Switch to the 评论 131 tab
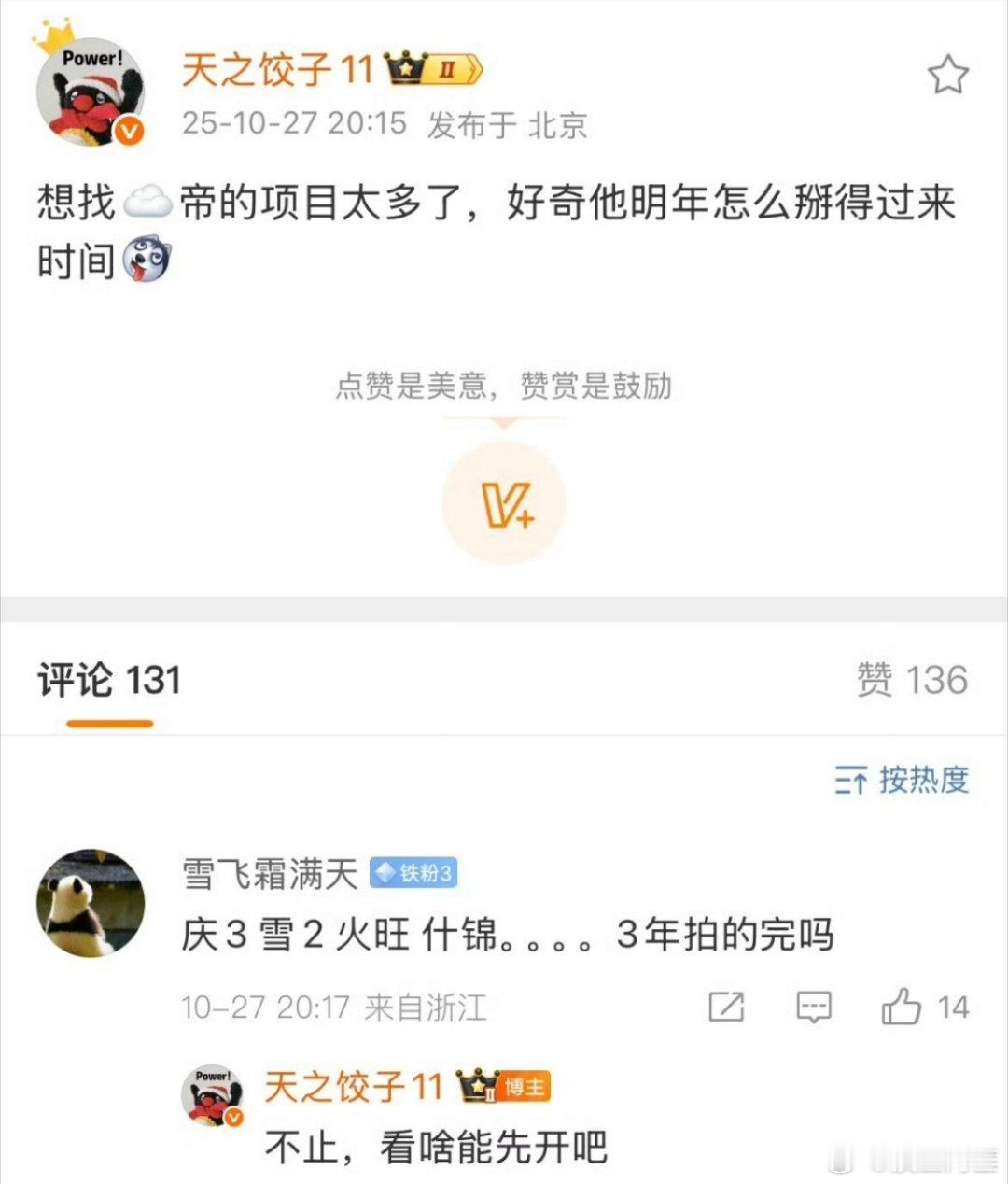1008x1184 pixels. coord(109,681)
